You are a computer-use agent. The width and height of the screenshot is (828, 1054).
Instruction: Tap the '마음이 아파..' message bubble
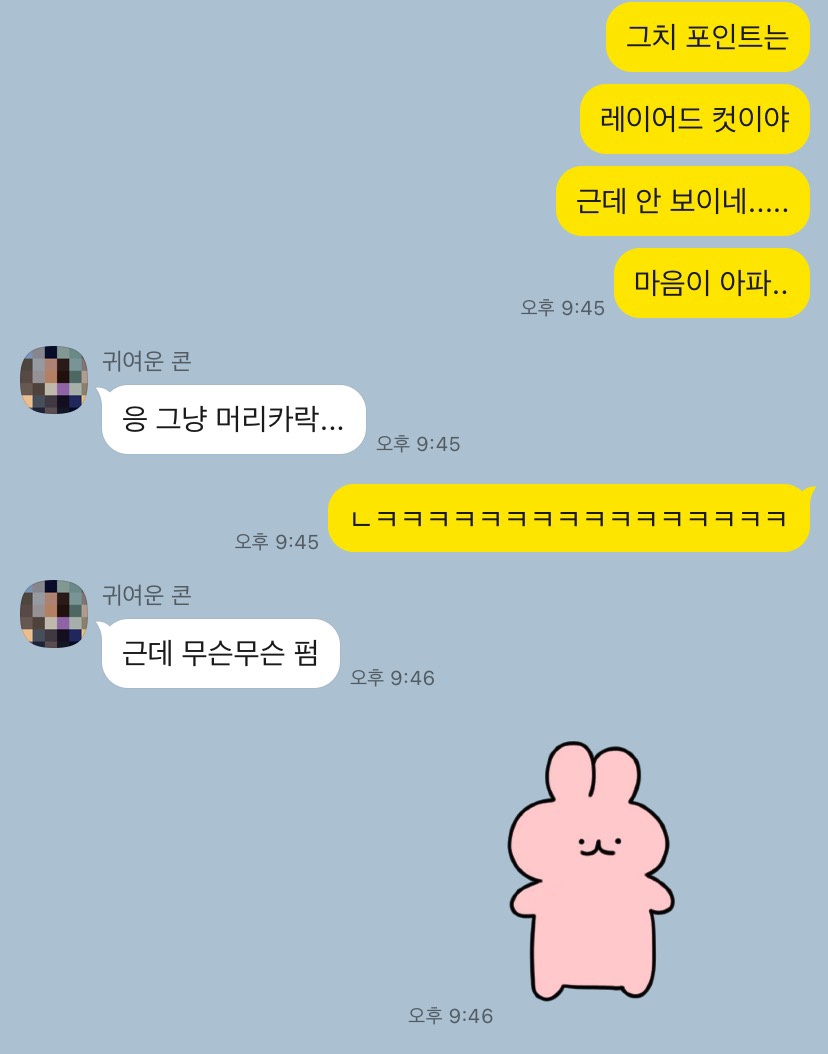[x=712, y=283]
